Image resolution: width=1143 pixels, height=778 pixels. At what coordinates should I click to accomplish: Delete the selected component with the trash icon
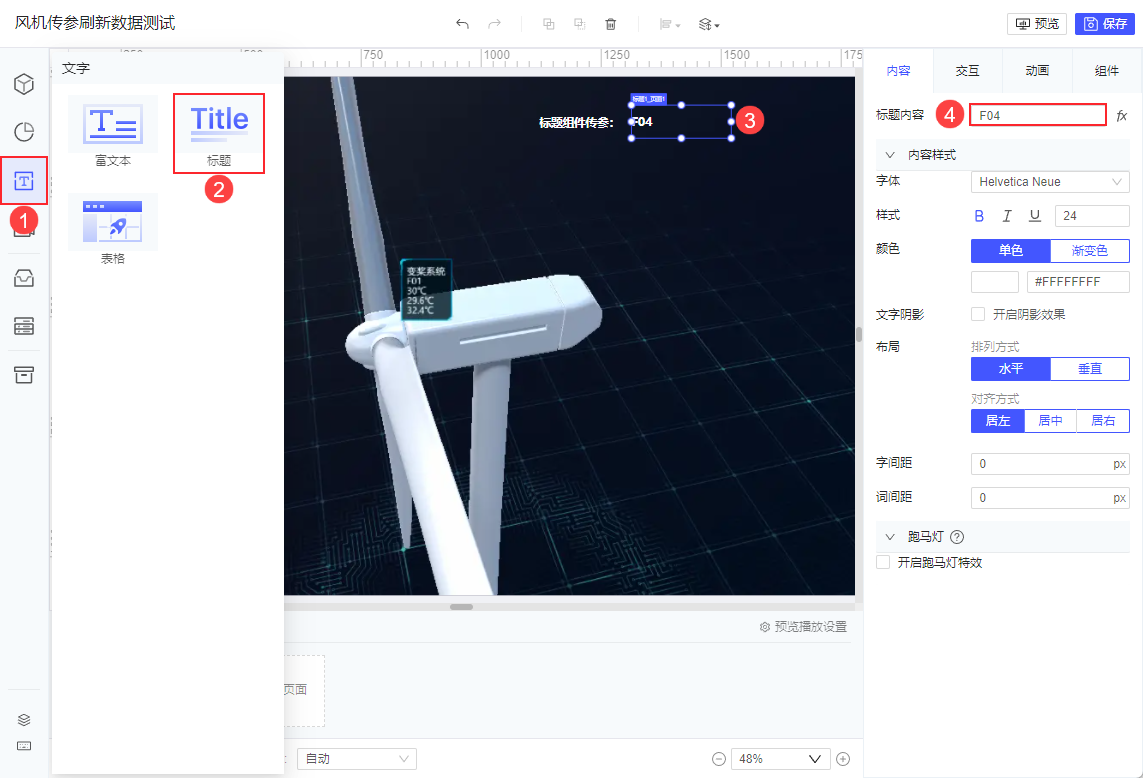coord(611,24)
